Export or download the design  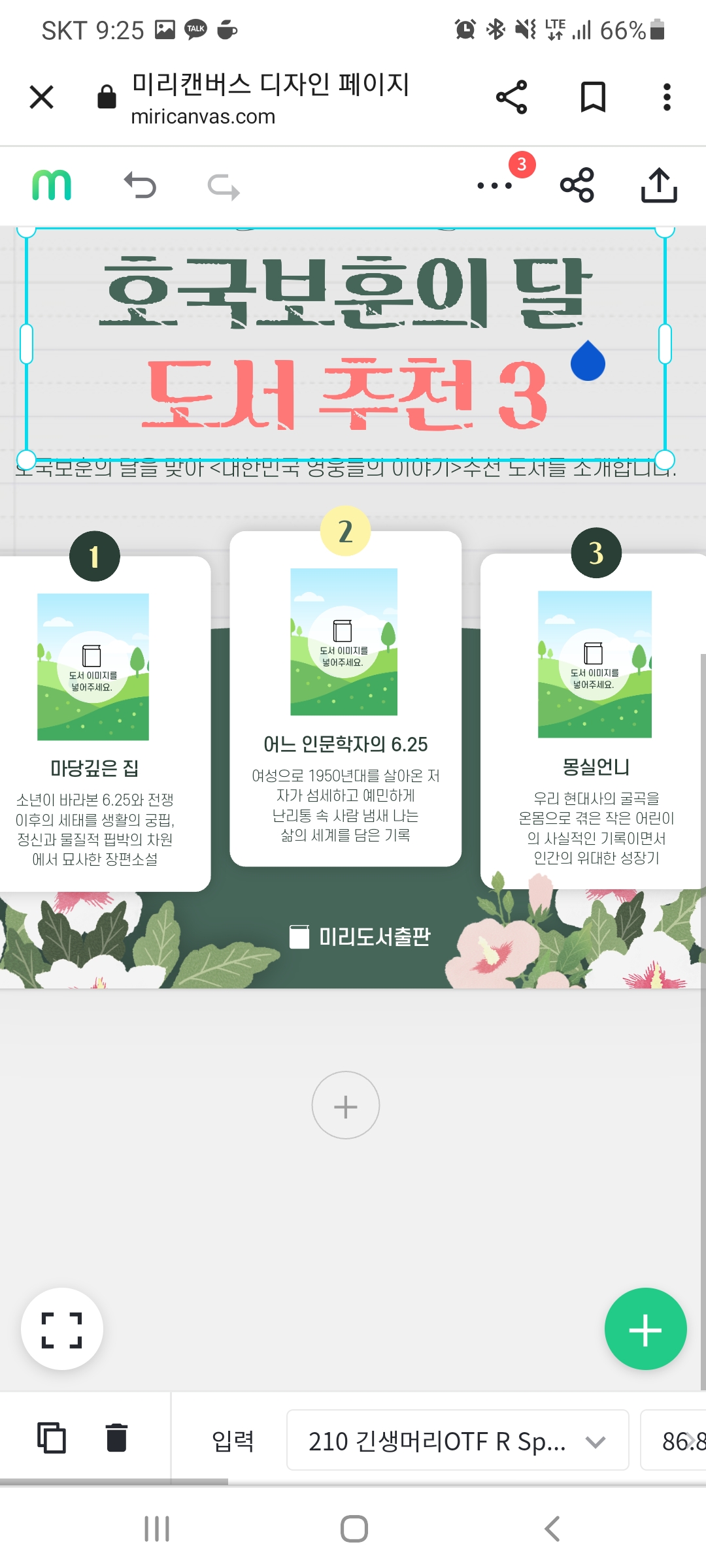pos(659,185)
